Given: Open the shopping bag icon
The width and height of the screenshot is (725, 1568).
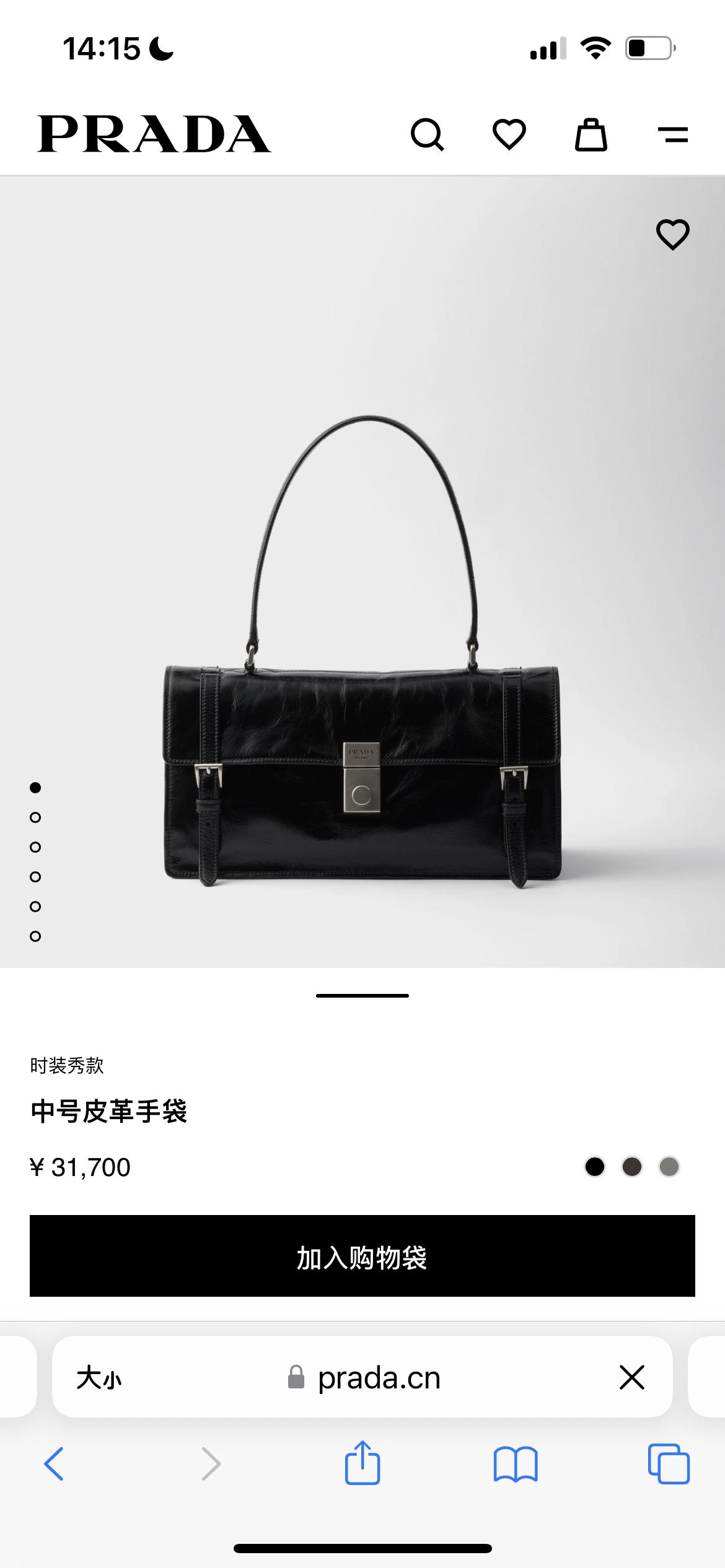Looking at the screenshot, I should point(591,134).
